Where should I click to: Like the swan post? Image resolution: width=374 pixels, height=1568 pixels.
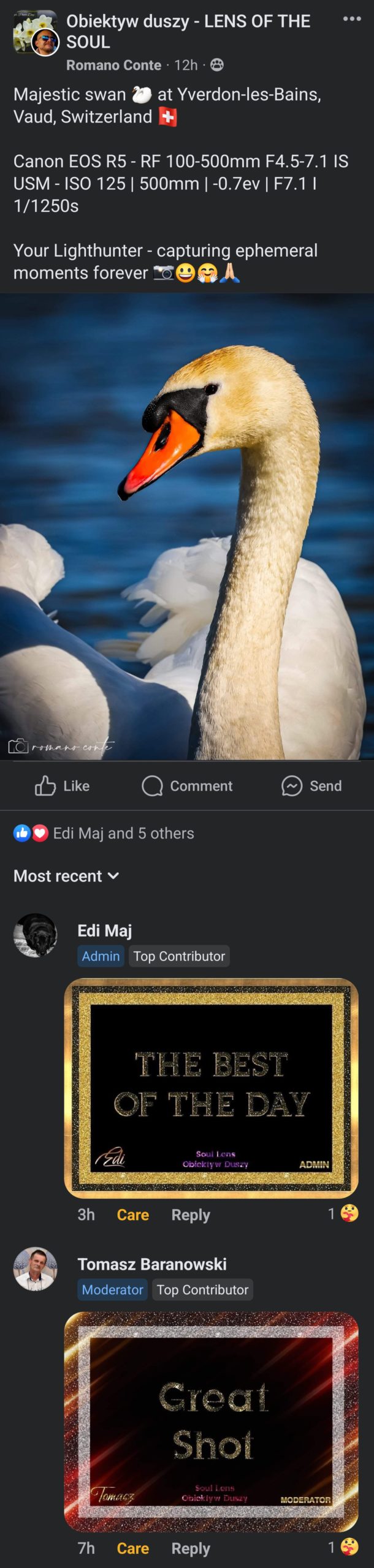tap(63, 786)
